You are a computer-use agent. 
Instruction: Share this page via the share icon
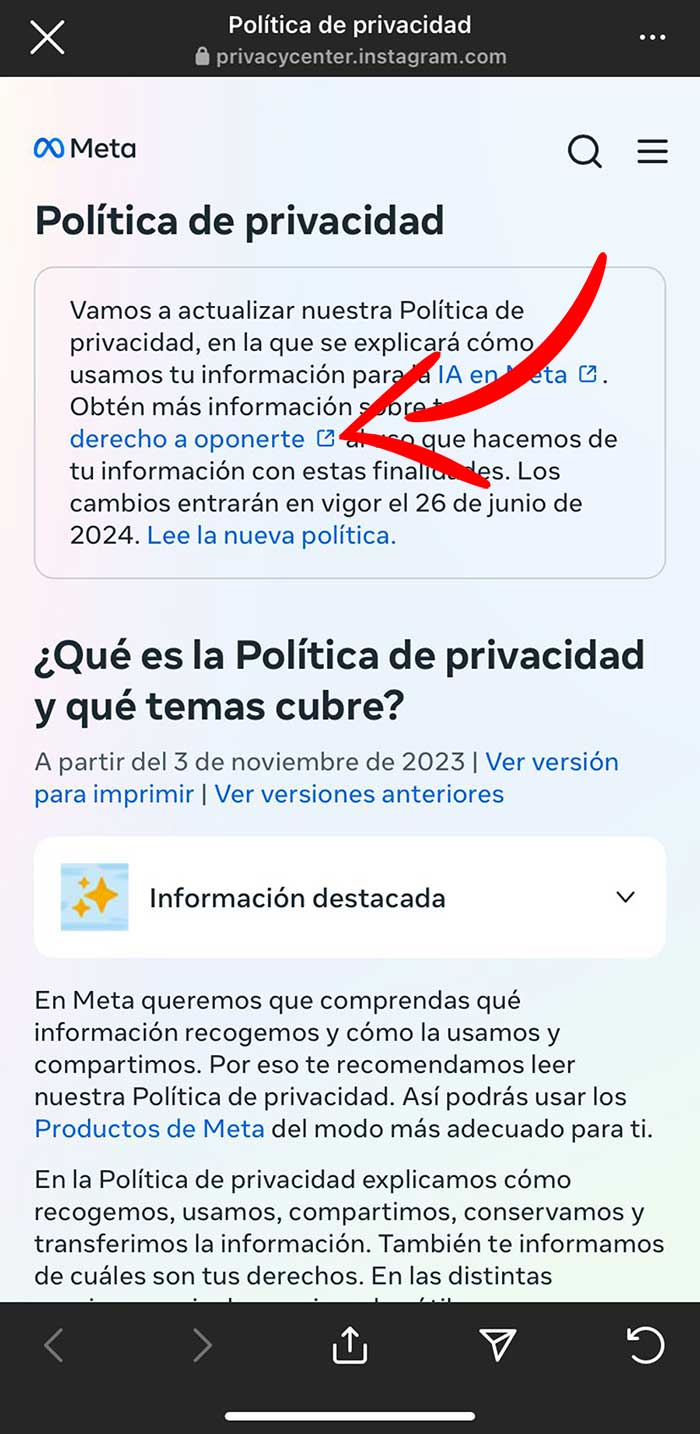(x=350, y=1346)
